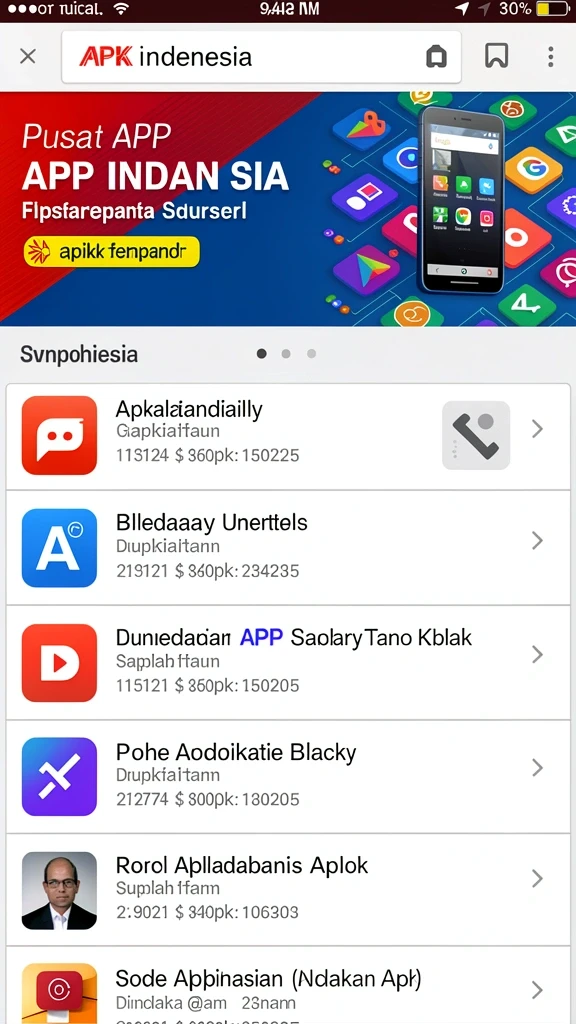576x1024 pixels.
Task: Open the three-dot overflow menu
Action: [551, 57]
